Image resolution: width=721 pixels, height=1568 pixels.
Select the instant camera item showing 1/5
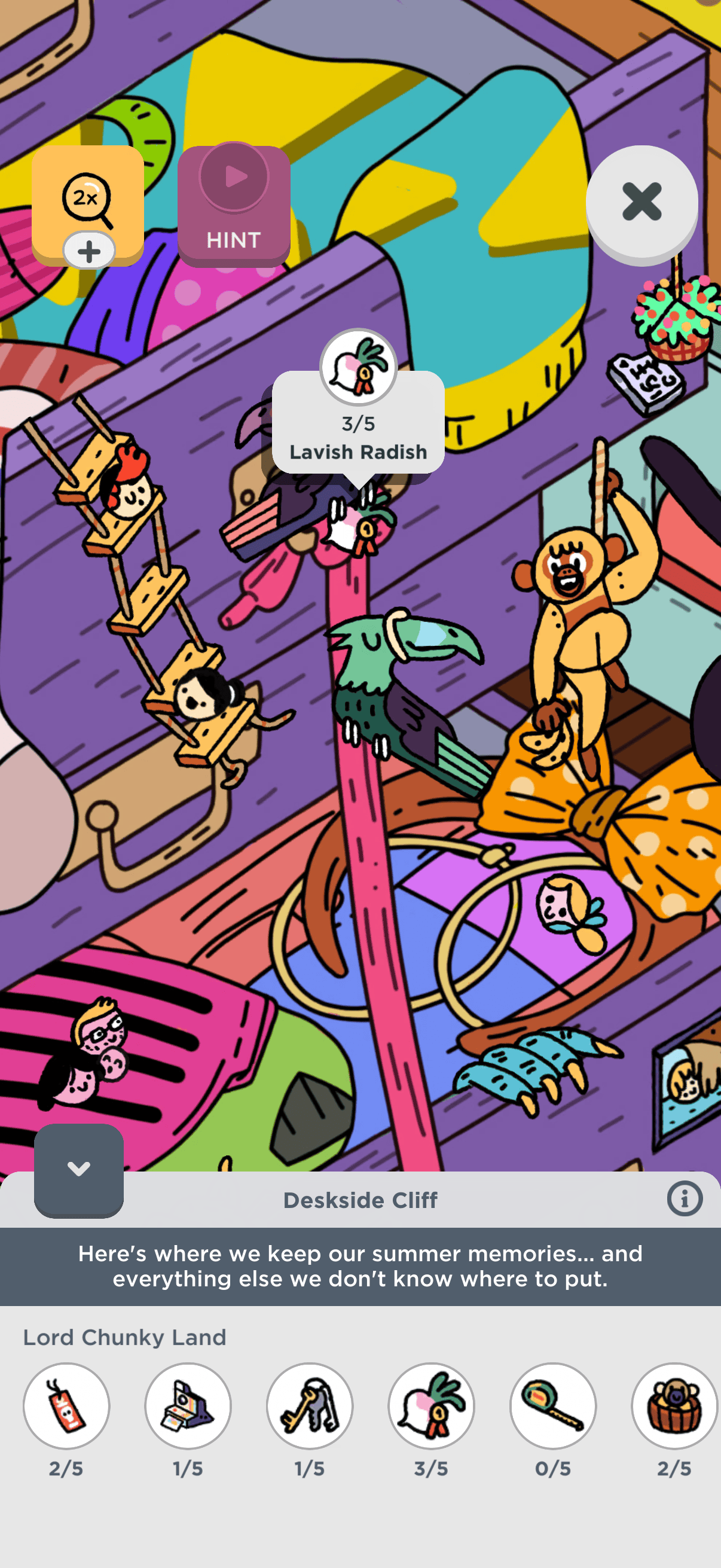coord(188,1405)
